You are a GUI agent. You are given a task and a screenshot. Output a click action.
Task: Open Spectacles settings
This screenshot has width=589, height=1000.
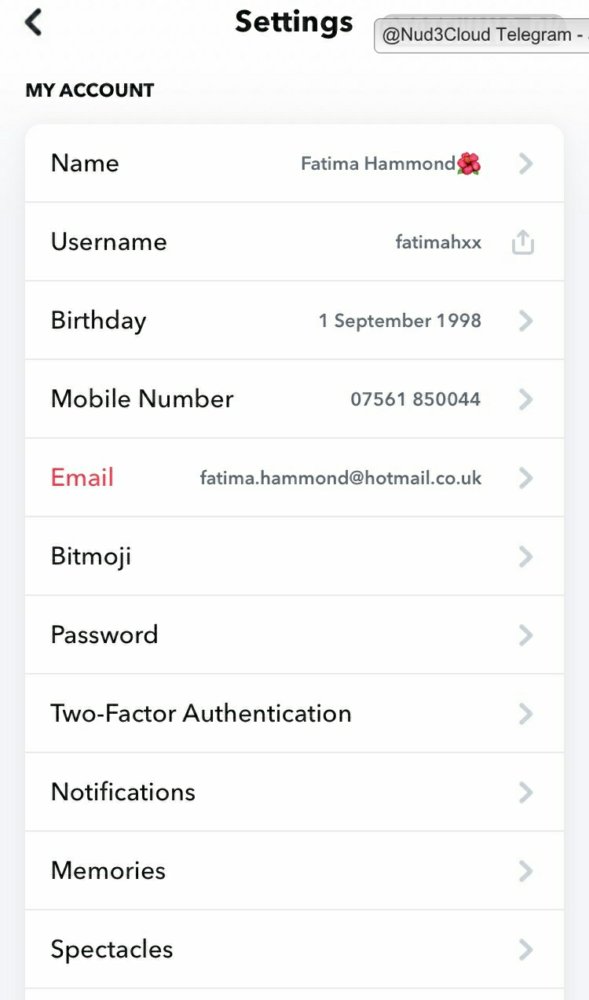coord(294,949)
